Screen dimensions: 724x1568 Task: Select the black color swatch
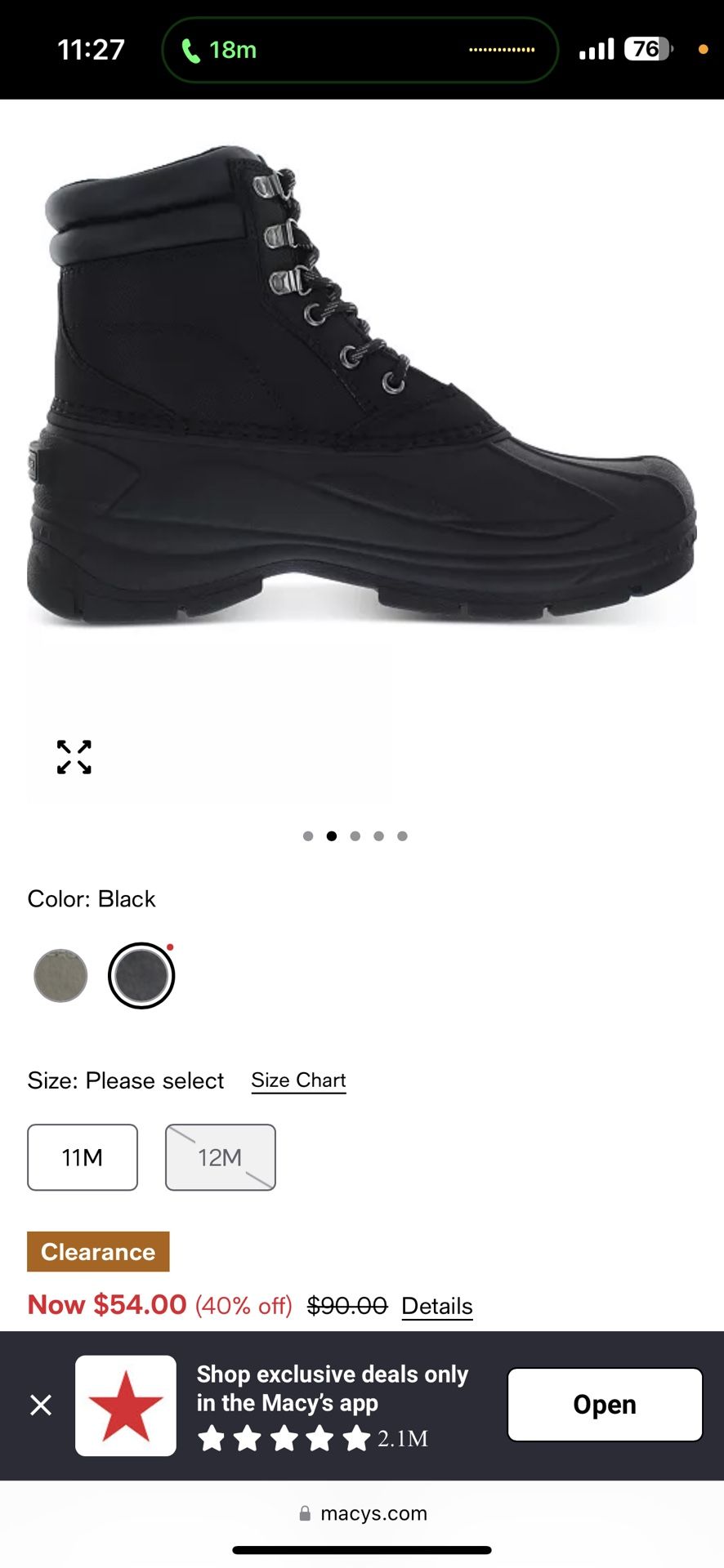141,975
